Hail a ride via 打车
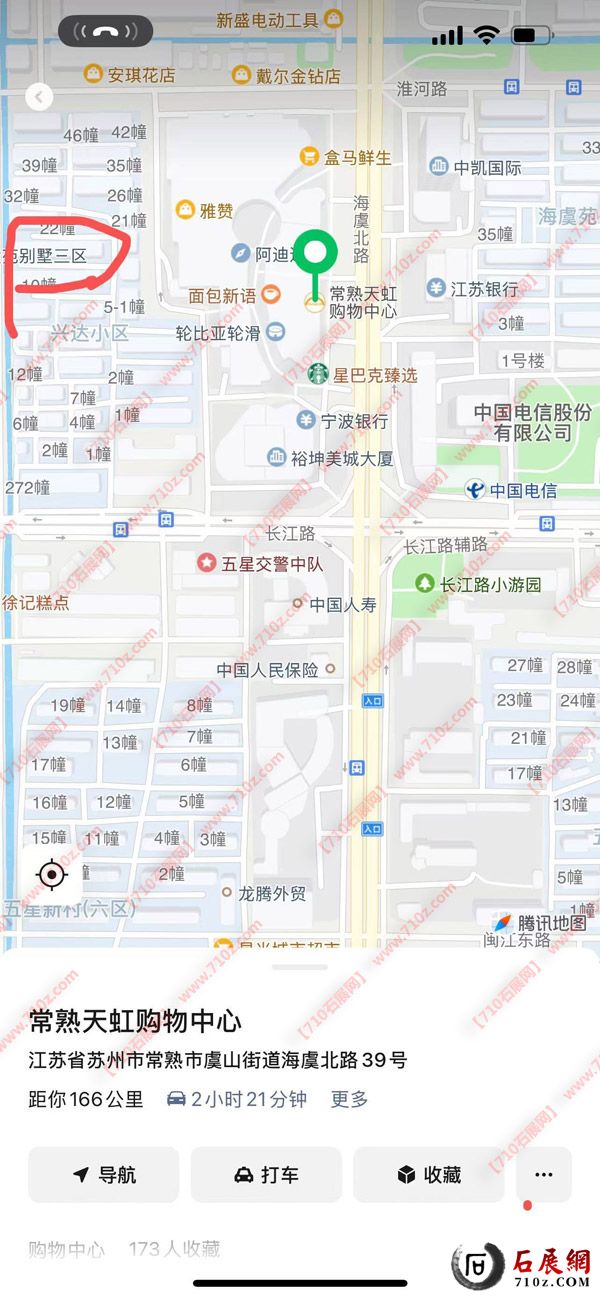 266,1175
